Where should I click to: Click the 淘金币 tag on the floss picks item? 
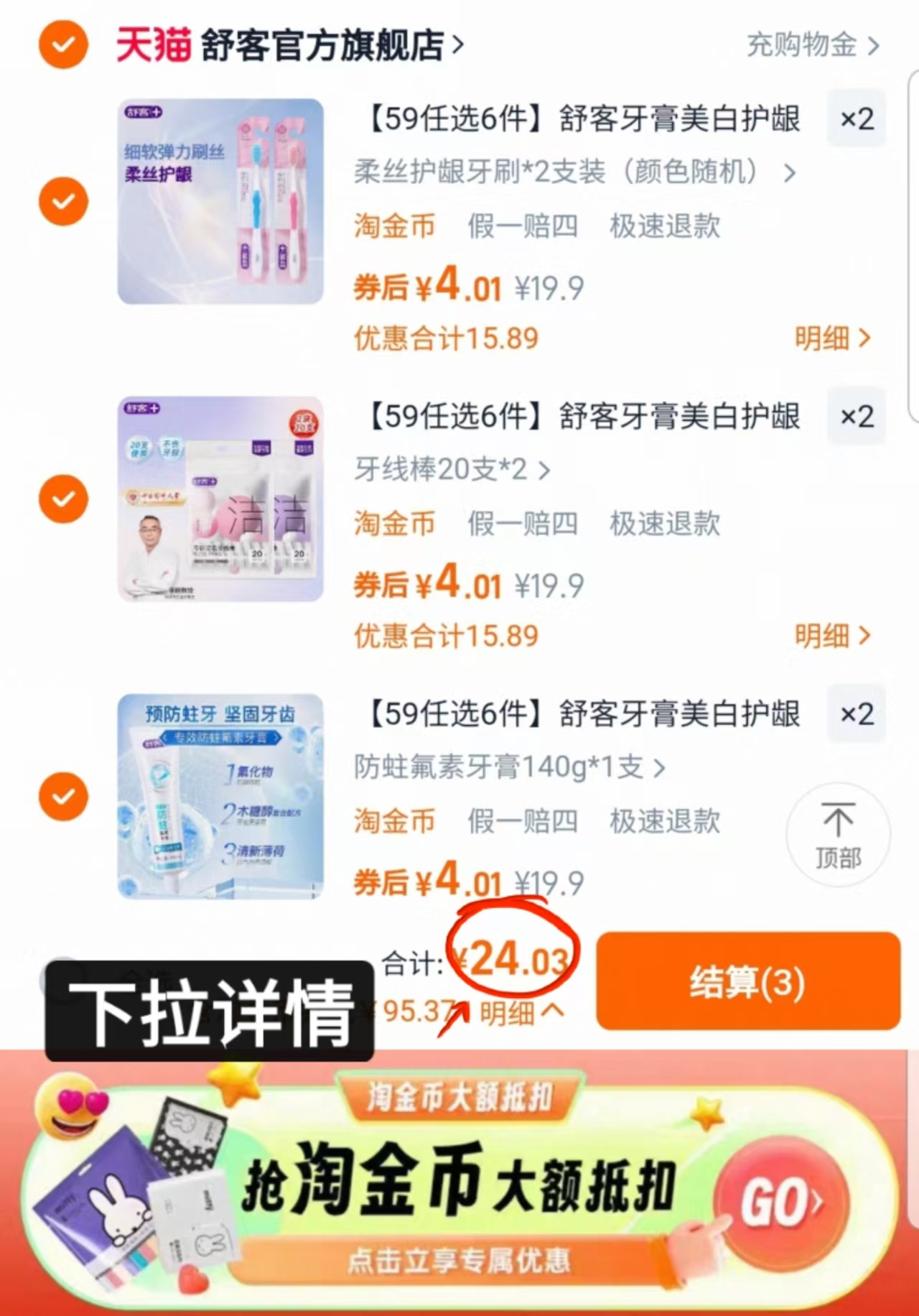point(394,524)
